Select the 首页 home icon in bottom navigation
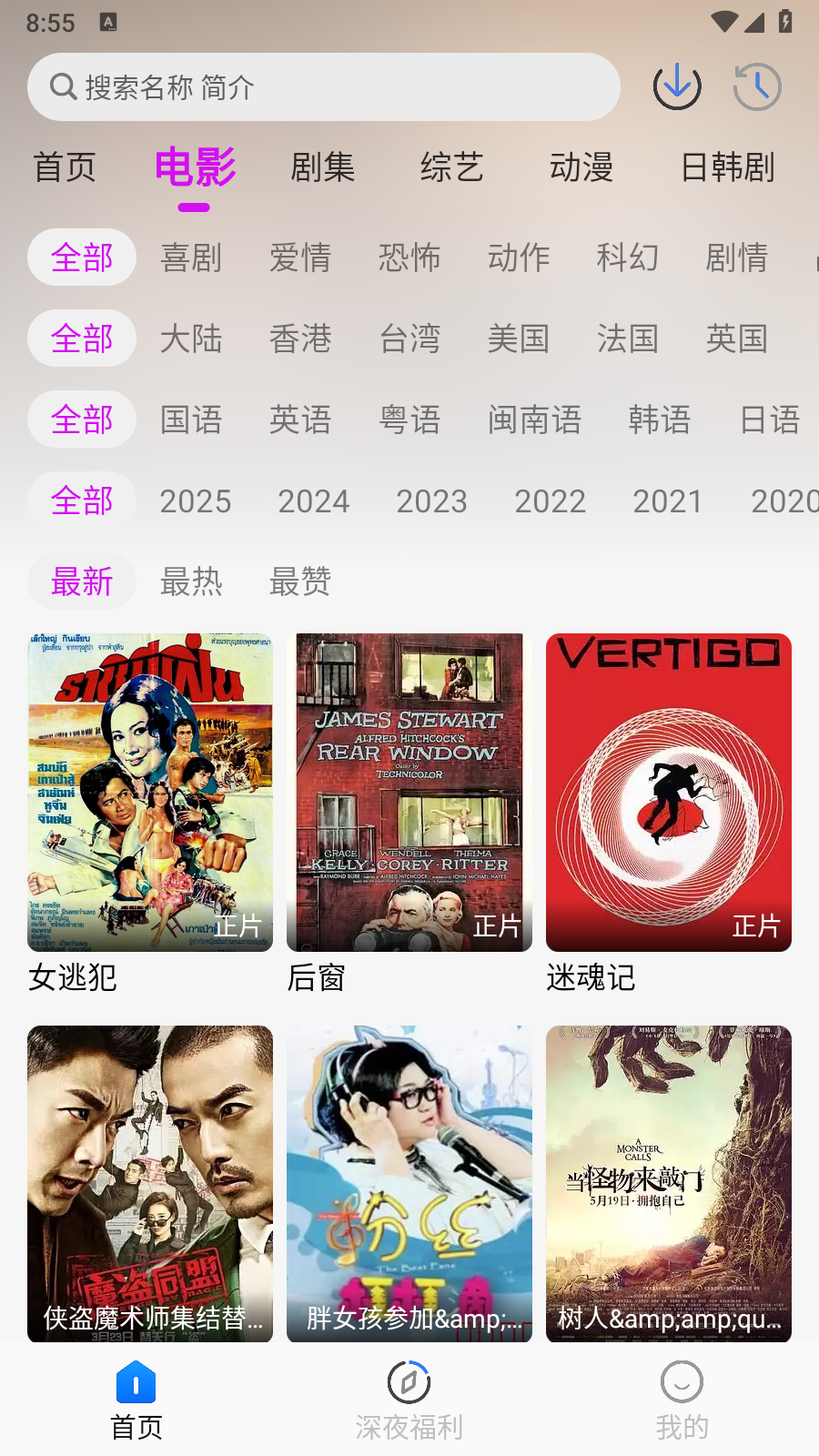The width and height of the screenshot is (819, 1456). pyautogui.click(x=135, y=1381)
